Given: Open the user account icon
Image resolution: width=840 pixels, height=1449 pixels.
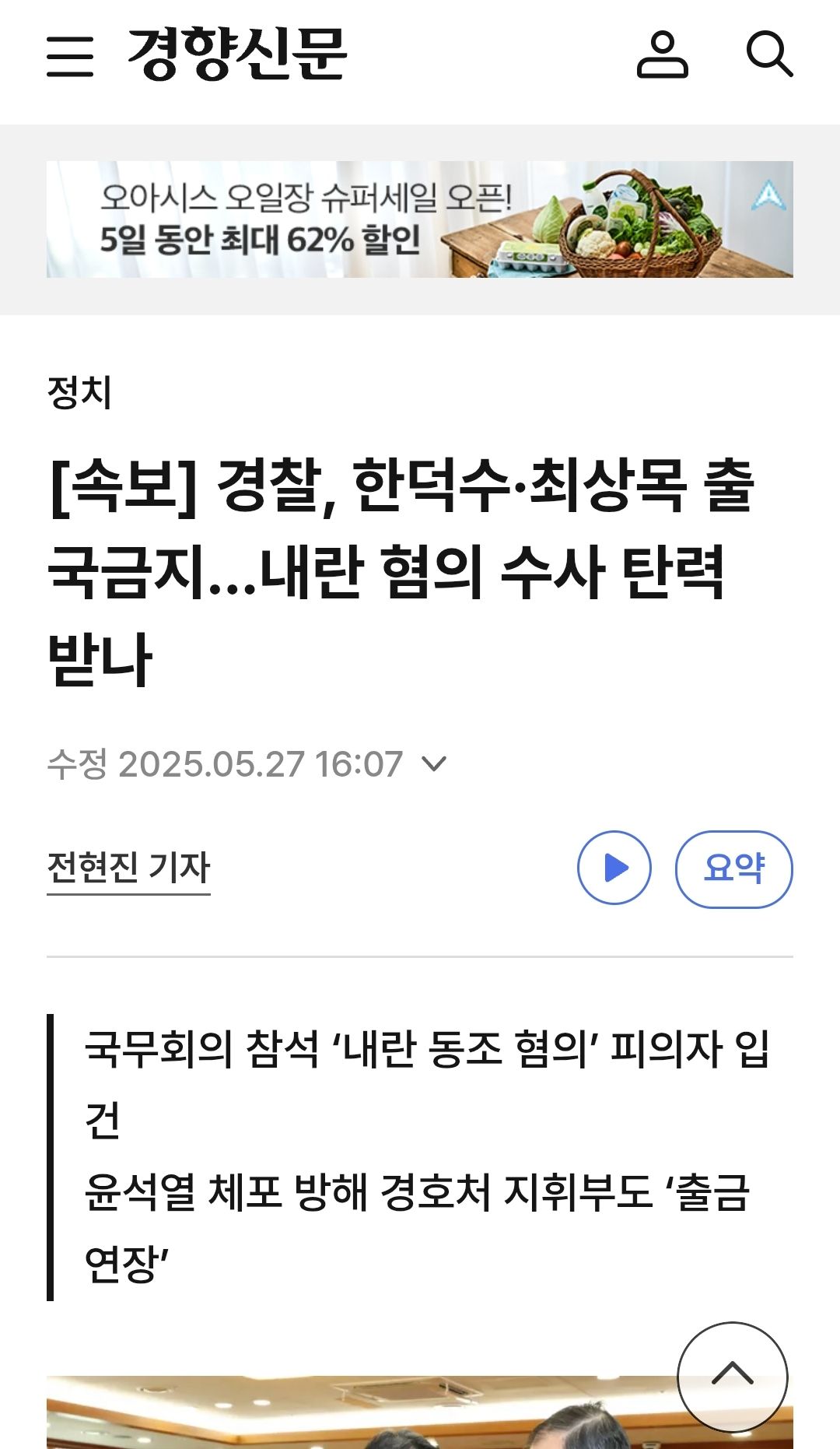Looking at the screenshot, I should click(x=662, y=55).
